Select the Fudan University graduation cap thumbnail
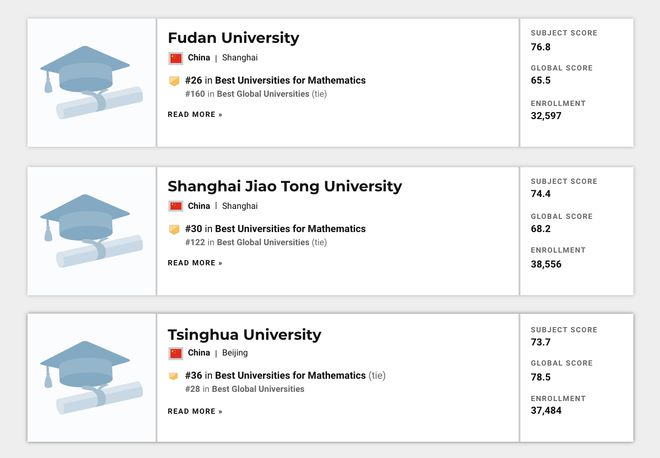This screenshot has height=458, width=660. [91, 82]
